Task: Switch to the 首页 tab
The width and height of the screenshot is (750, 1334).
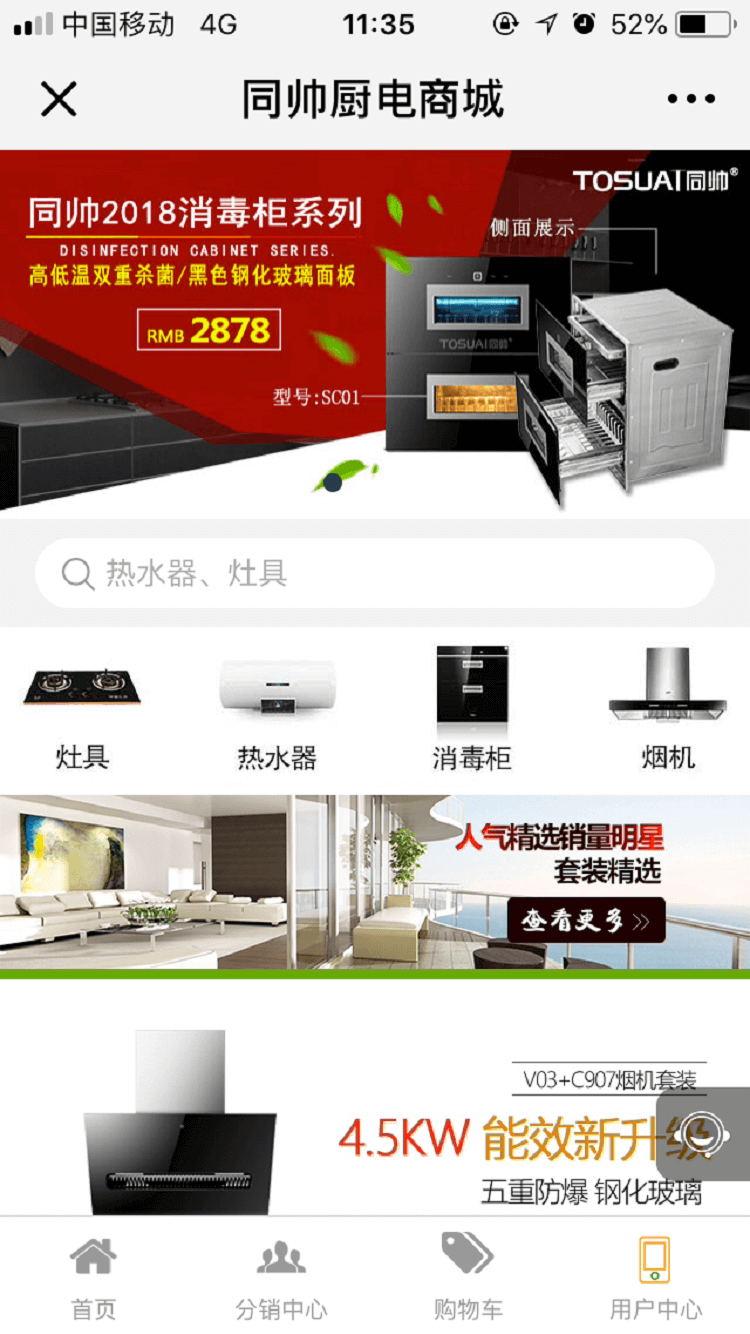Action: pyautogui.click(x=93, y=1277)
